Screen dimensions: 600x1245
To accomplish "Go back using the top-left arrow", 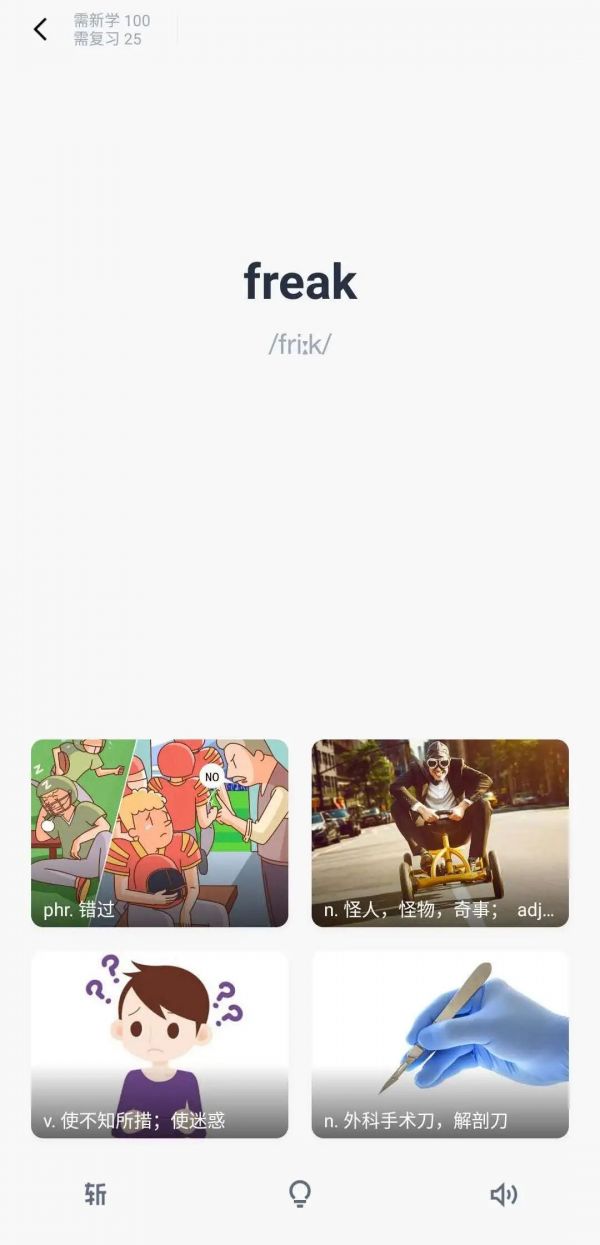I will click(x=40, y=30).
